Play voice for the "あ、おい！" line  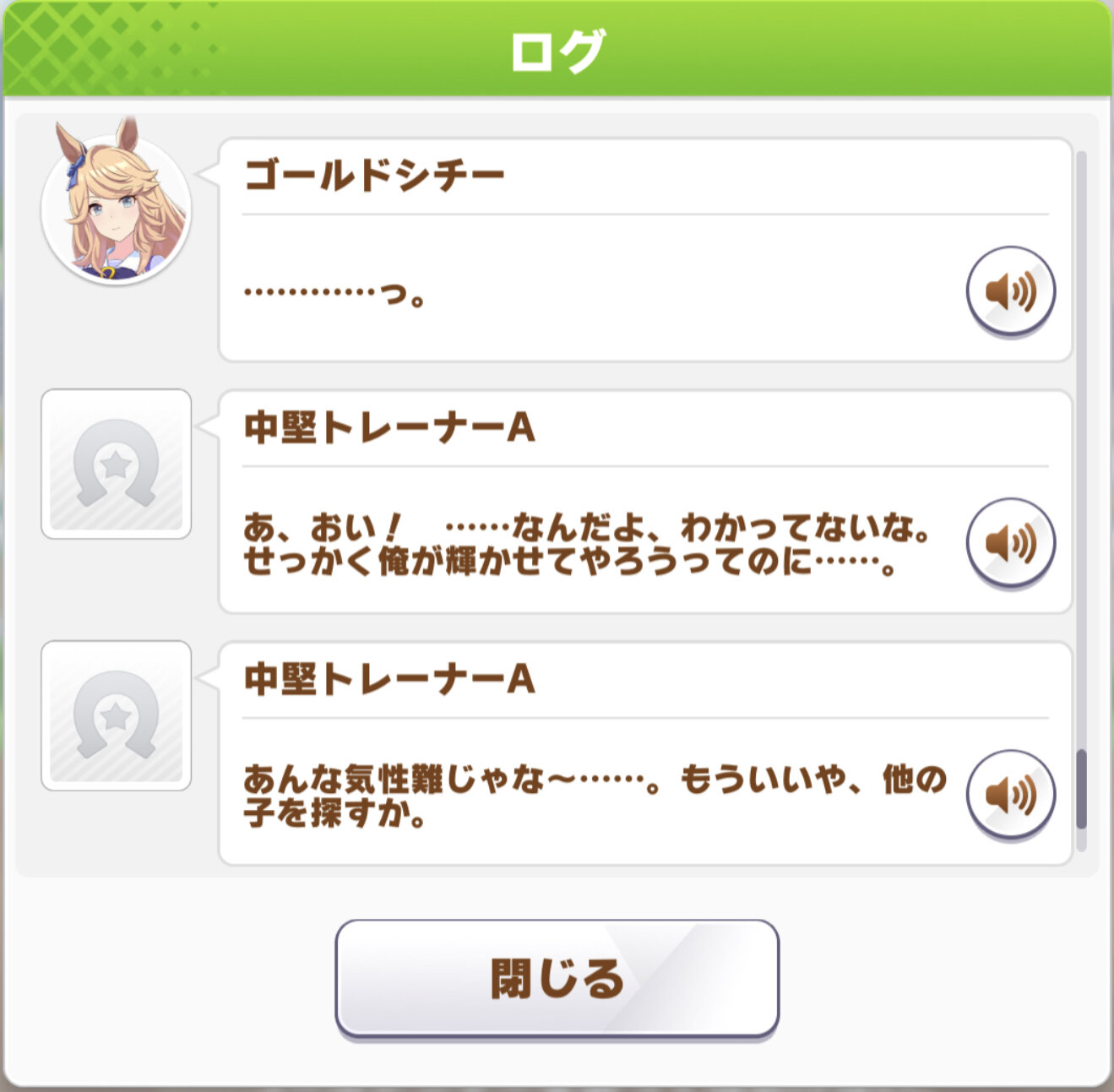[1010, 543]
